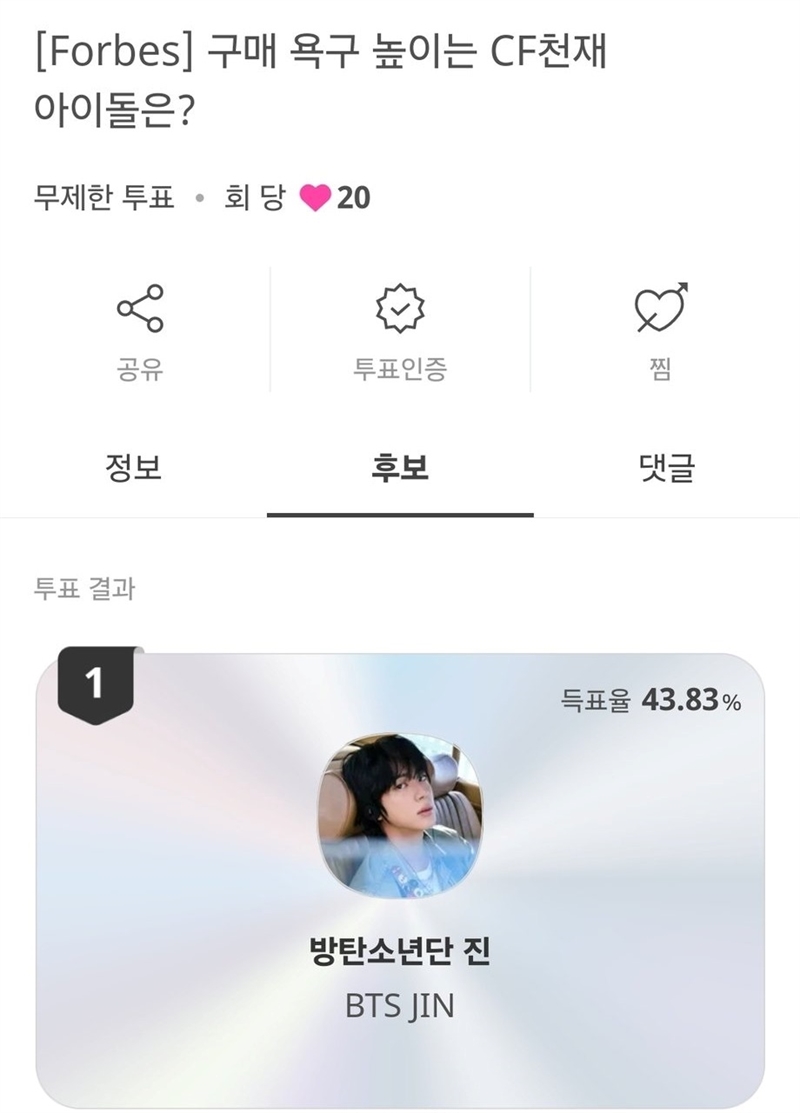Open 투표인증 vote verification
This screenshot has height=1113, width=800.
[399, 328]
